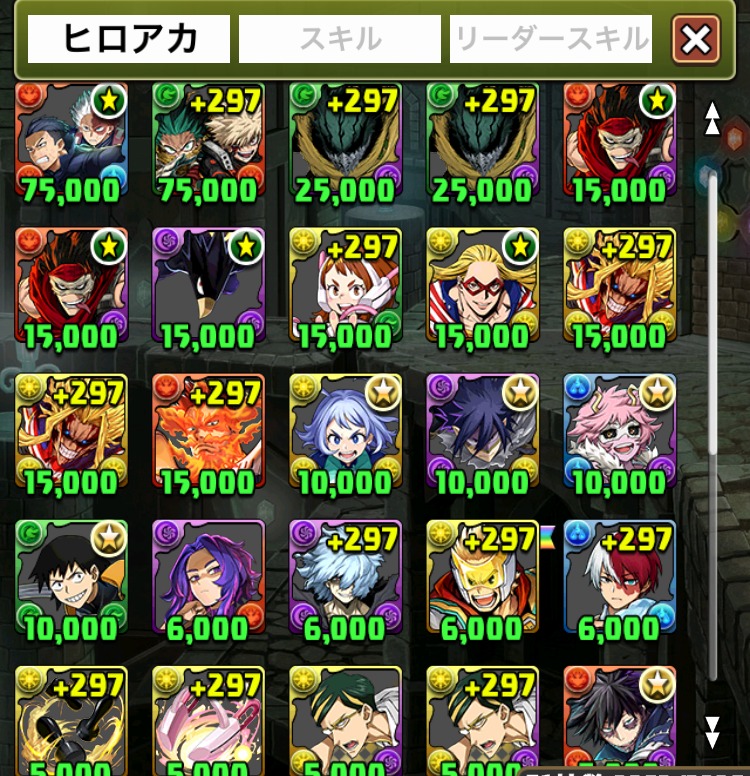Tap the down arrows on the scrollbar
The width and height of the screenshot is (750, 776).
712,731
